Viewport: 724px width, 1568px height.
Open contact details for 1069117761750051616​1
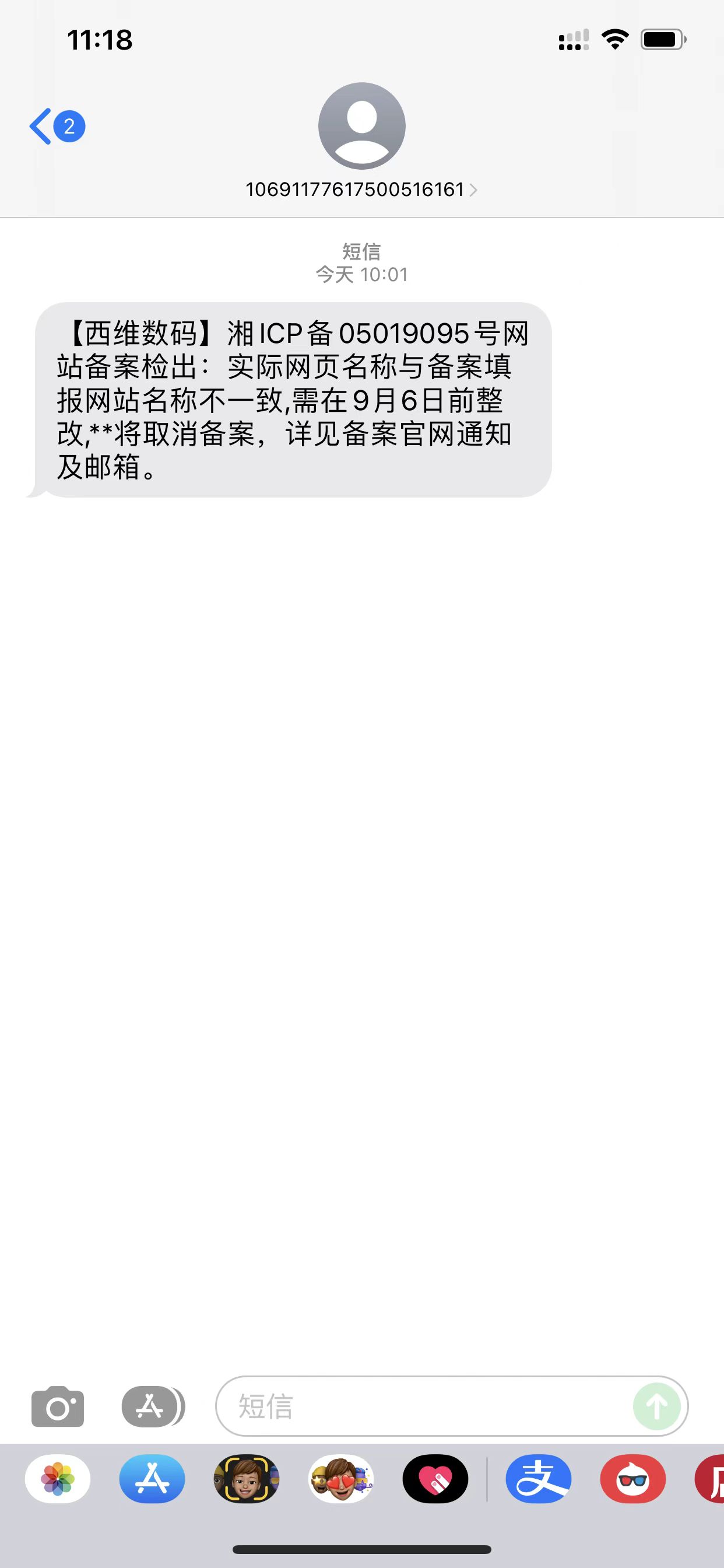click(x=361, y=190)
